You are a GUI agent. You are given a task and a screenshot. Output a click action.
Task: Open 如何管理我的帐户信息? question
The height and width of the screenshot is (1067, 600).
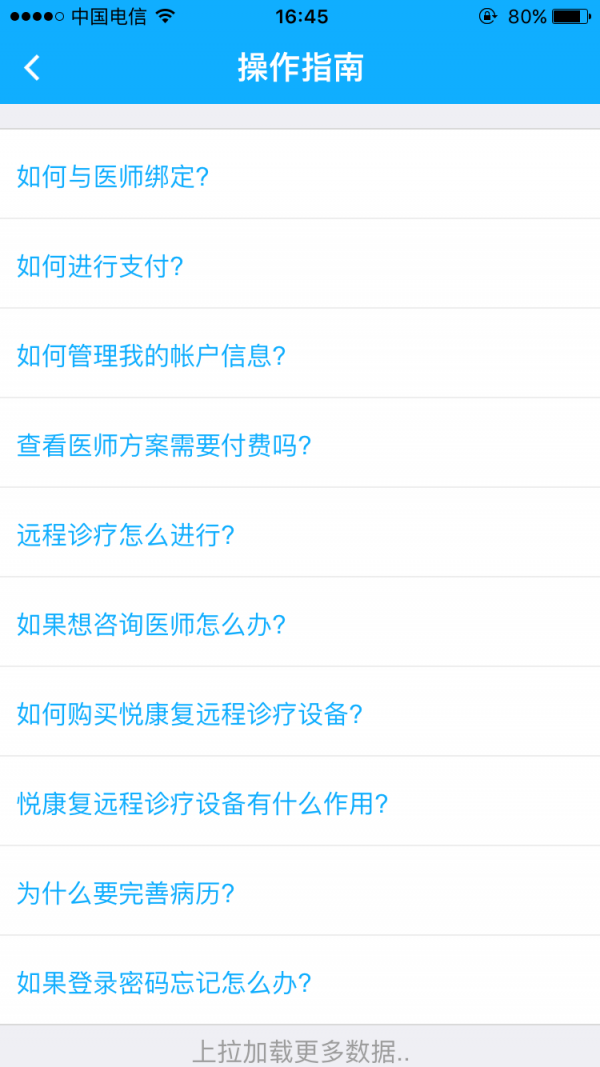coord(152,356)
